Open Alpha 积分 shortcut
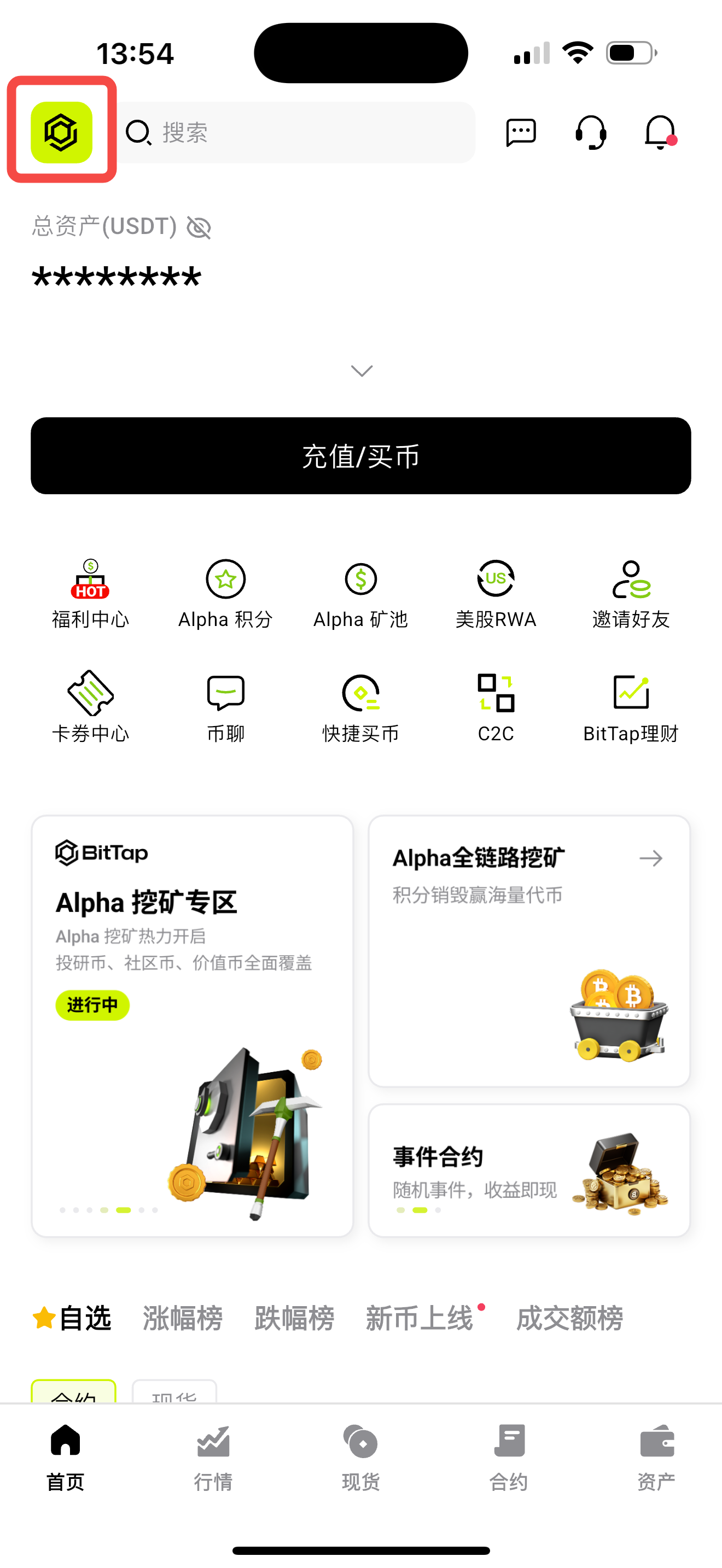 (225, 594)
